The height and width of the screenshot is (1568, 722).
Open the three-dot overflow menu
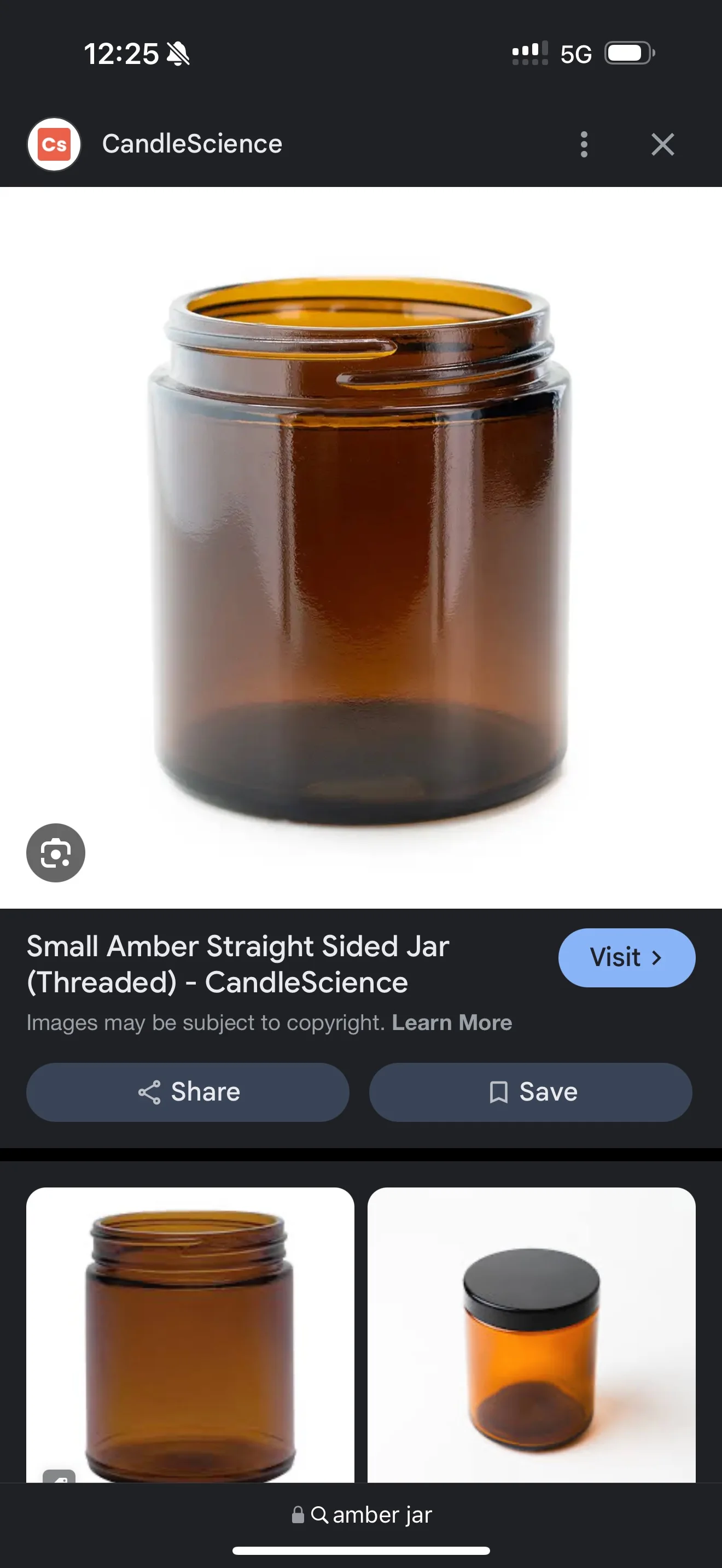point(584,144)
